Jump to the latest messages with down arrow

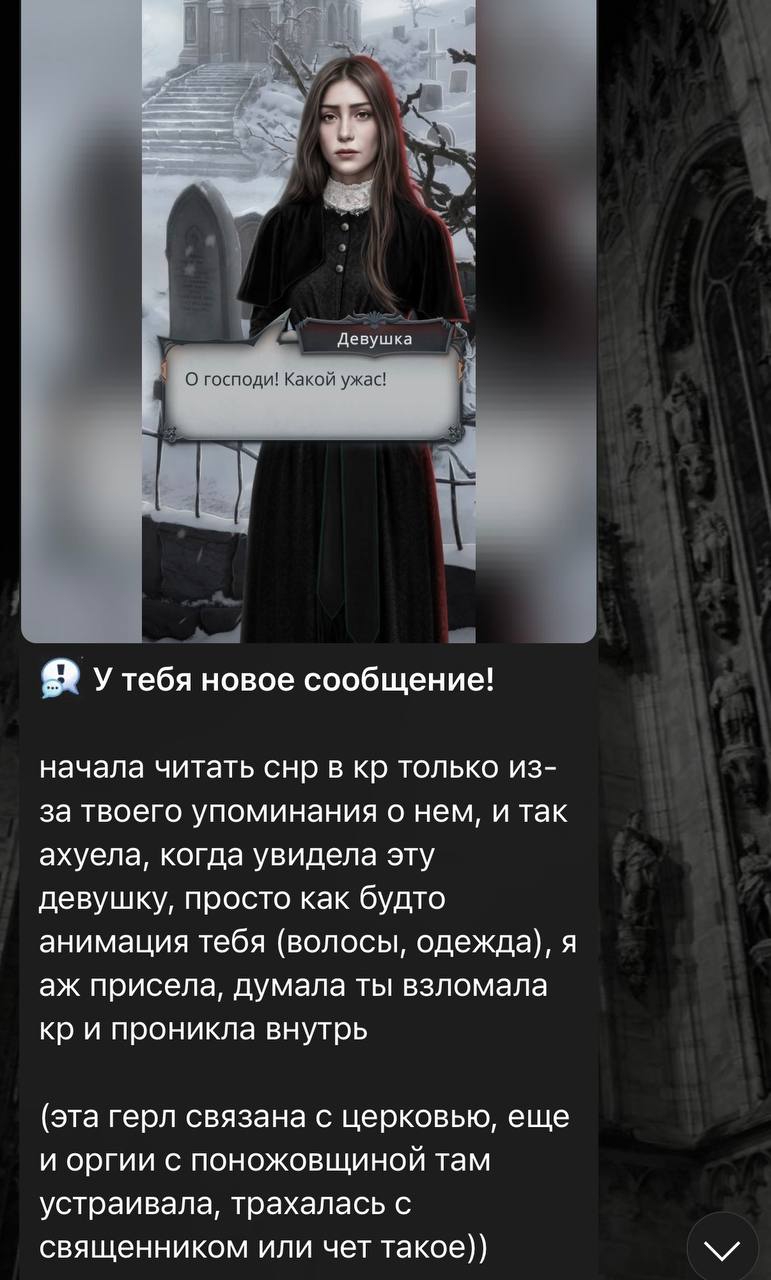(722, 1248)
